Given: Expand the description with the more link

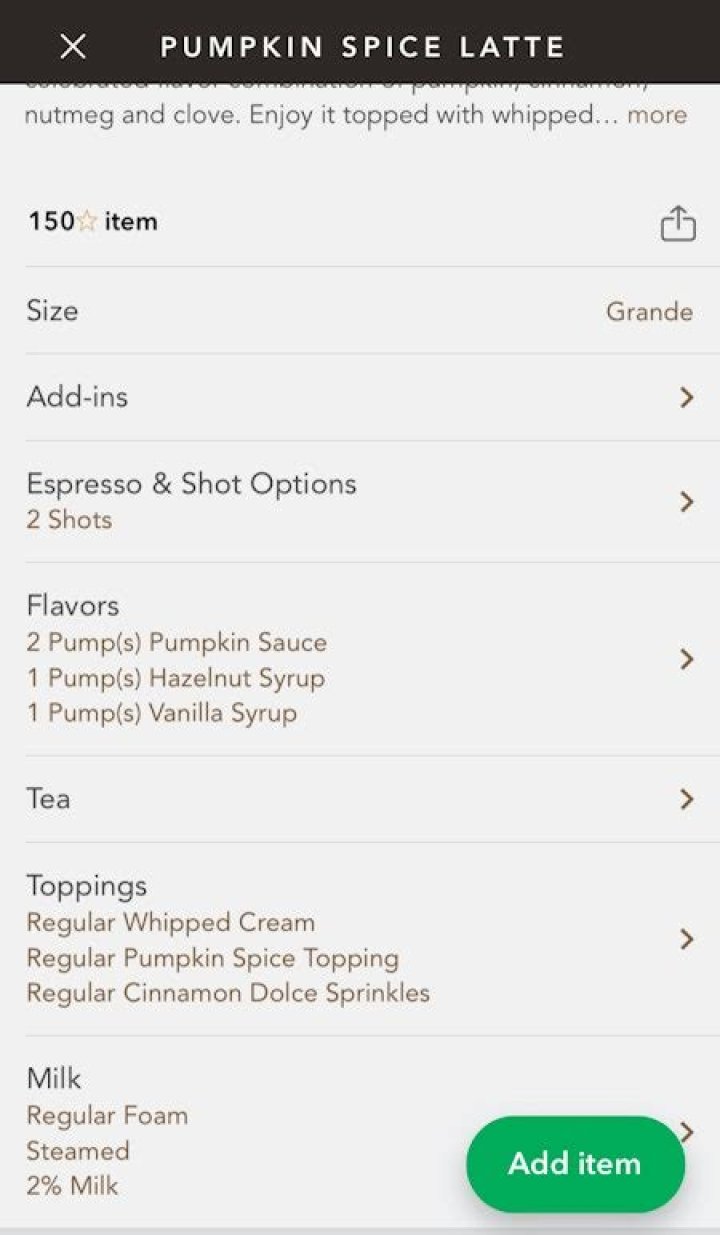Looking at the screenshot, I should pos(657,115).
